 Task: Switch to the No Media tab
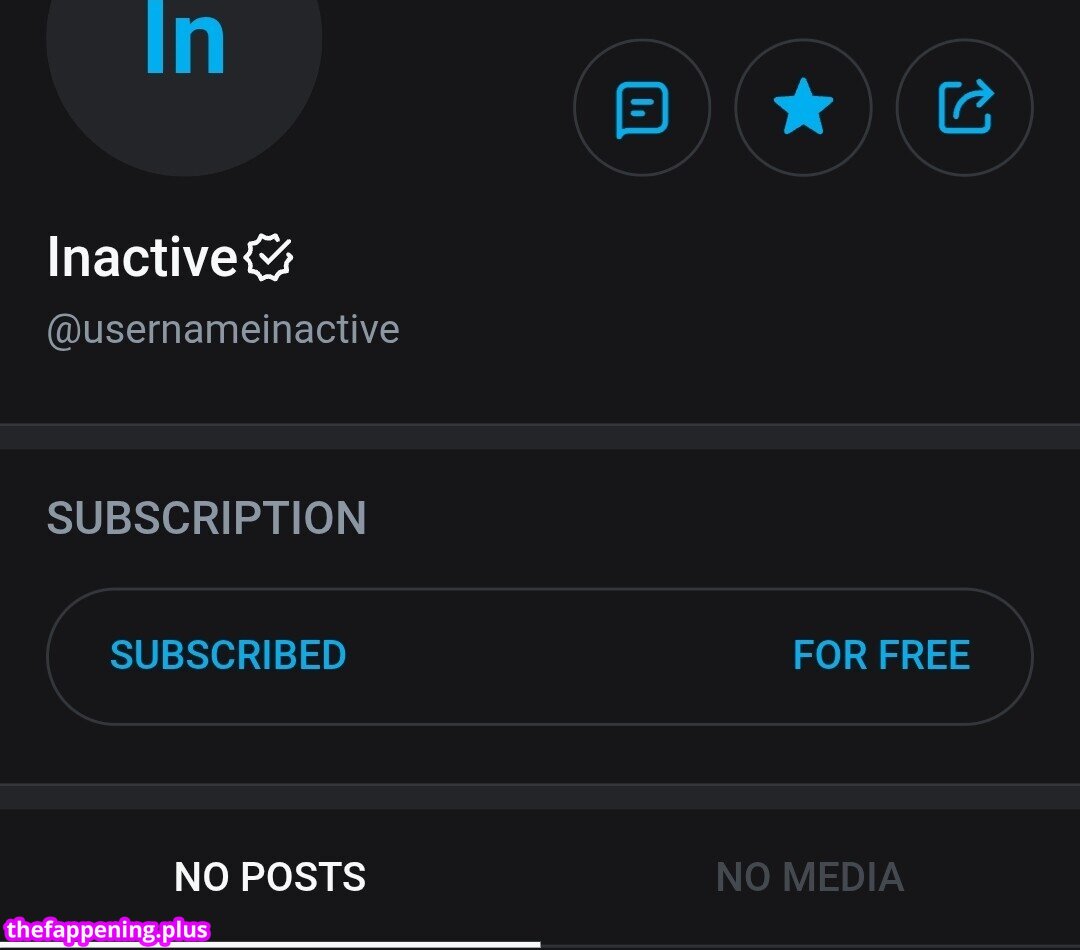pyautogui.click(x=809, y=877)
